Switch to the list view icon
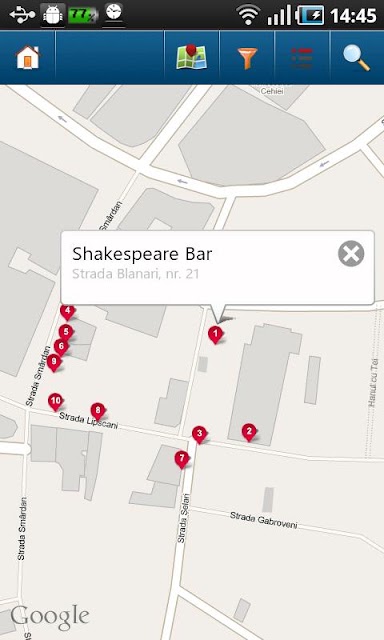This screenshot has width=384, height=640. point(302,57)
